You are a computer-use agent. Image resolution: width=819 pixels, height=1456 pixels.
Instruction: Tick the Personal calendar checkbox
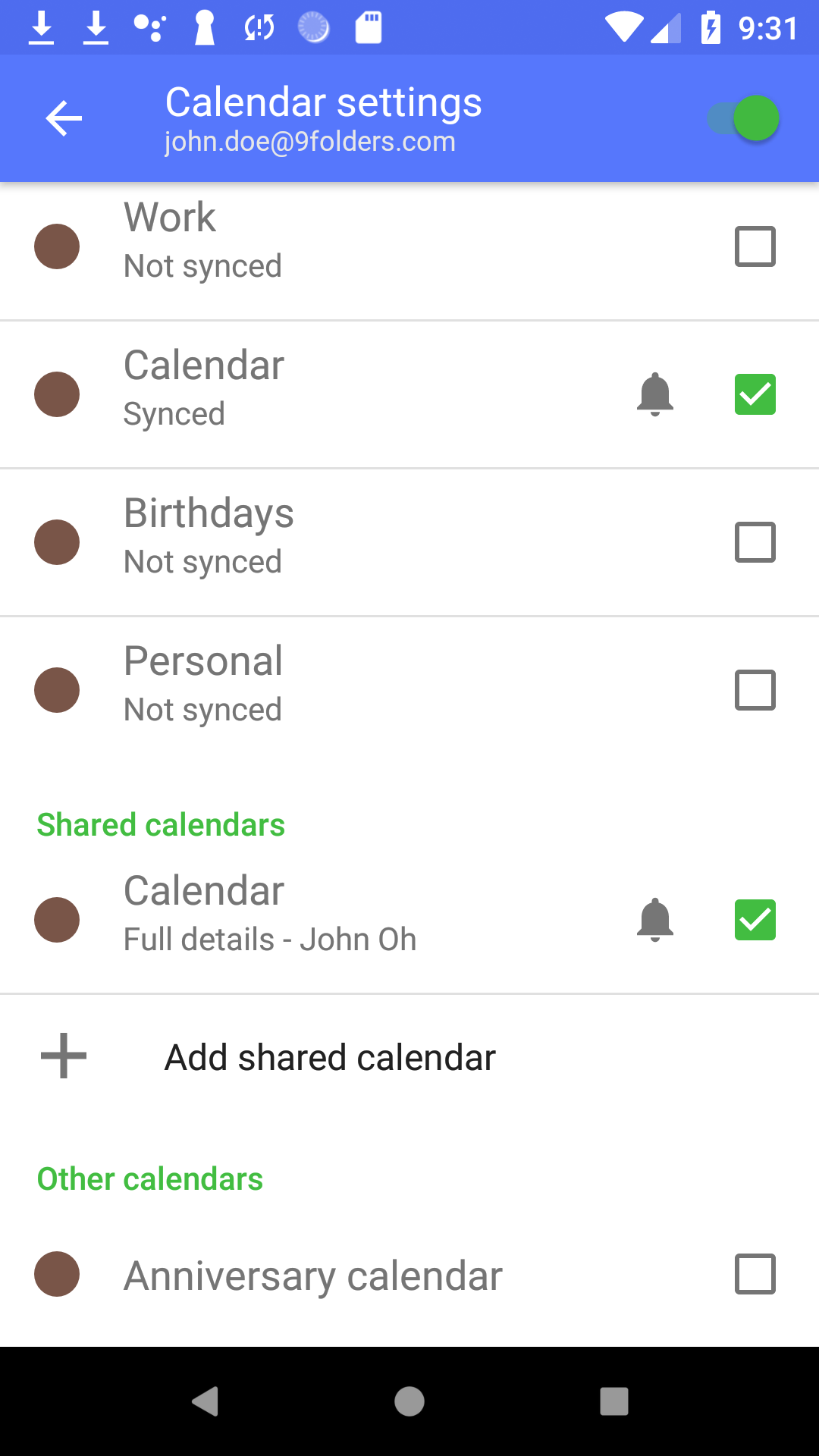(x=755, y=690)
